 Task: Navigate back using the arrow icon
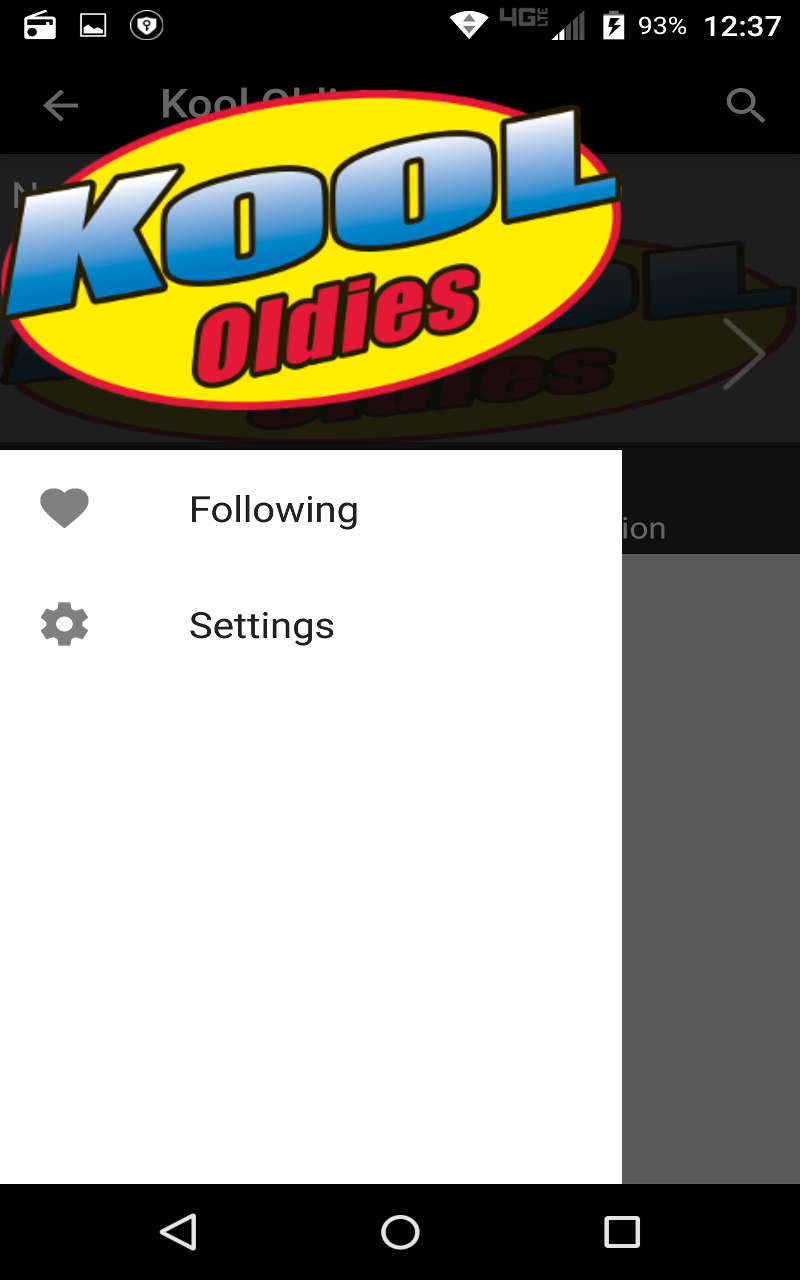[60, 105]
